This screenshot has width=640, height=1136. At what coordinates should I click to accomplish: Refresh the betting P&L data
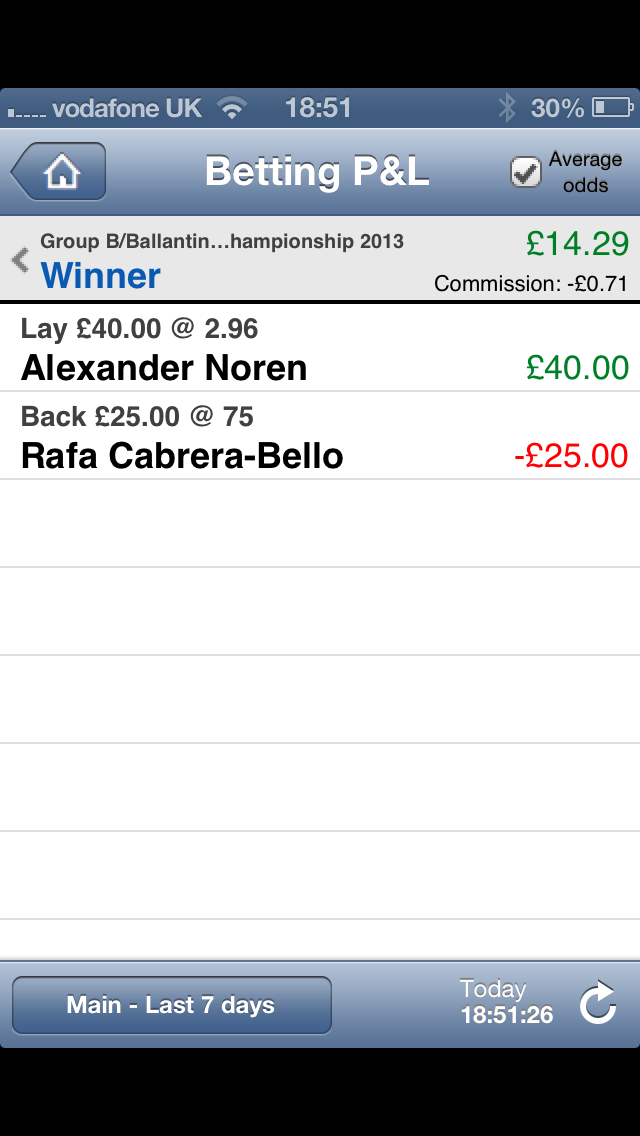pyautogui.click(x=598, y=1004)
